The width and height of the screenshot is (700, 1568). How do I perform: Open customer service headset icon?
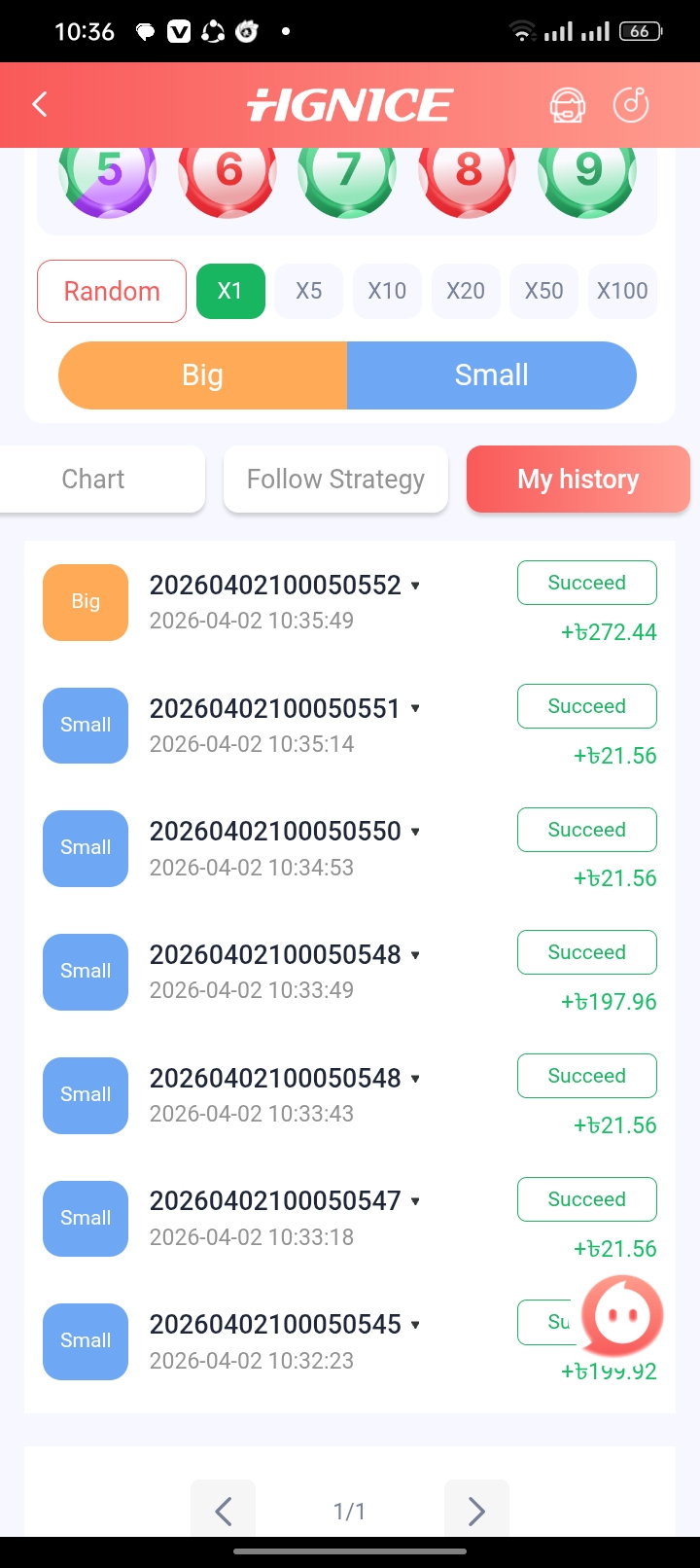[567, 105]
